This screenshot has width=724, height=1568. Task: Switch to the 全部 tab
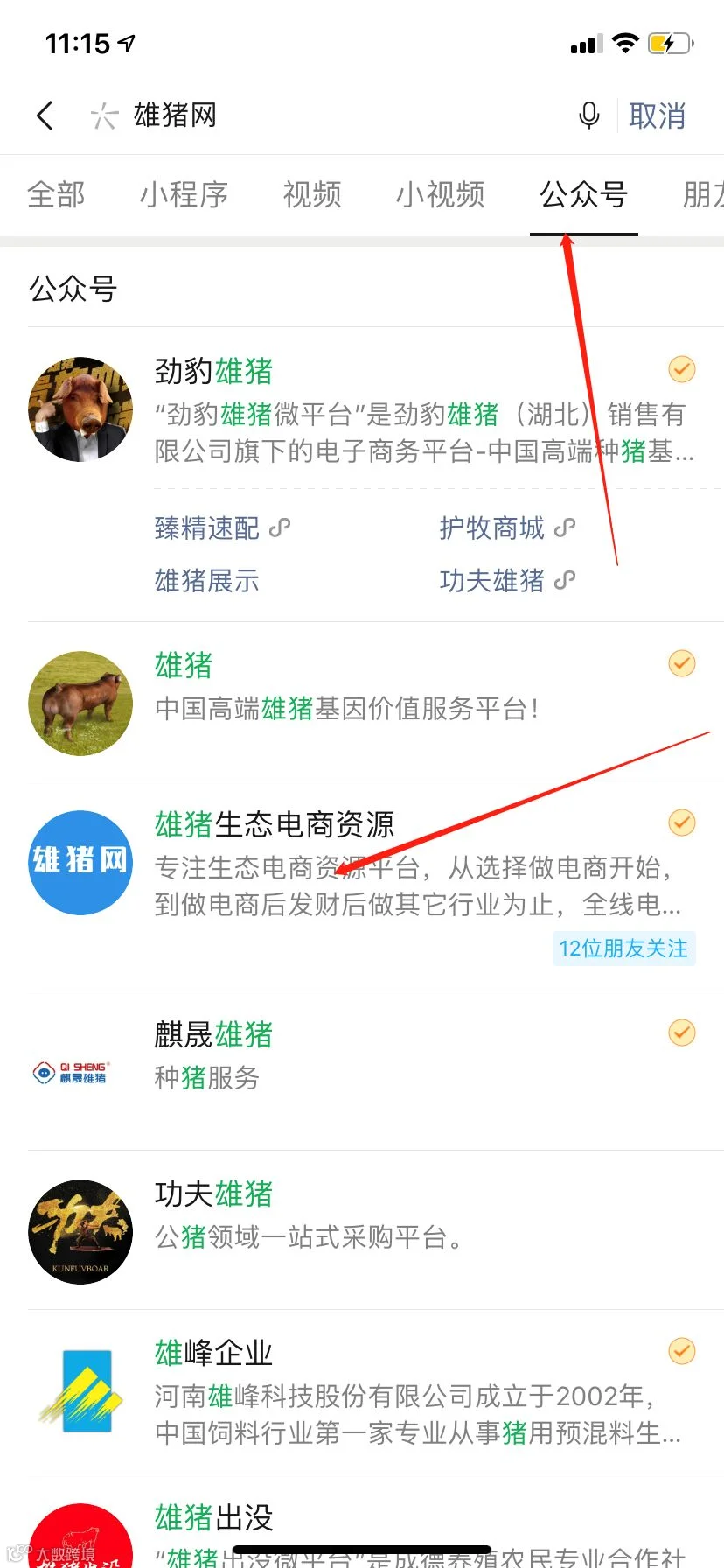[57, 194]
